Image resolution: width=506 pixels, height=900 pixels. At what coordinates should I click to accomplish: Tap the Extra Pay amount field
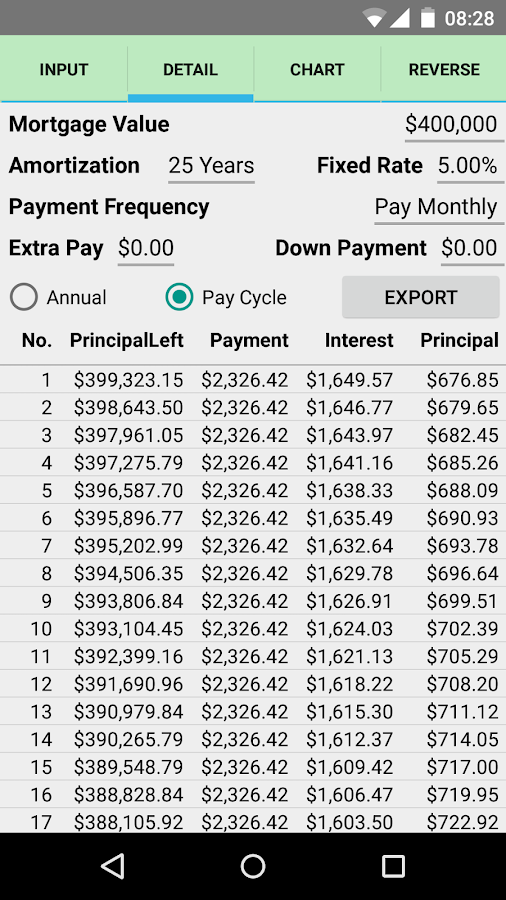[x=146, y=249]
